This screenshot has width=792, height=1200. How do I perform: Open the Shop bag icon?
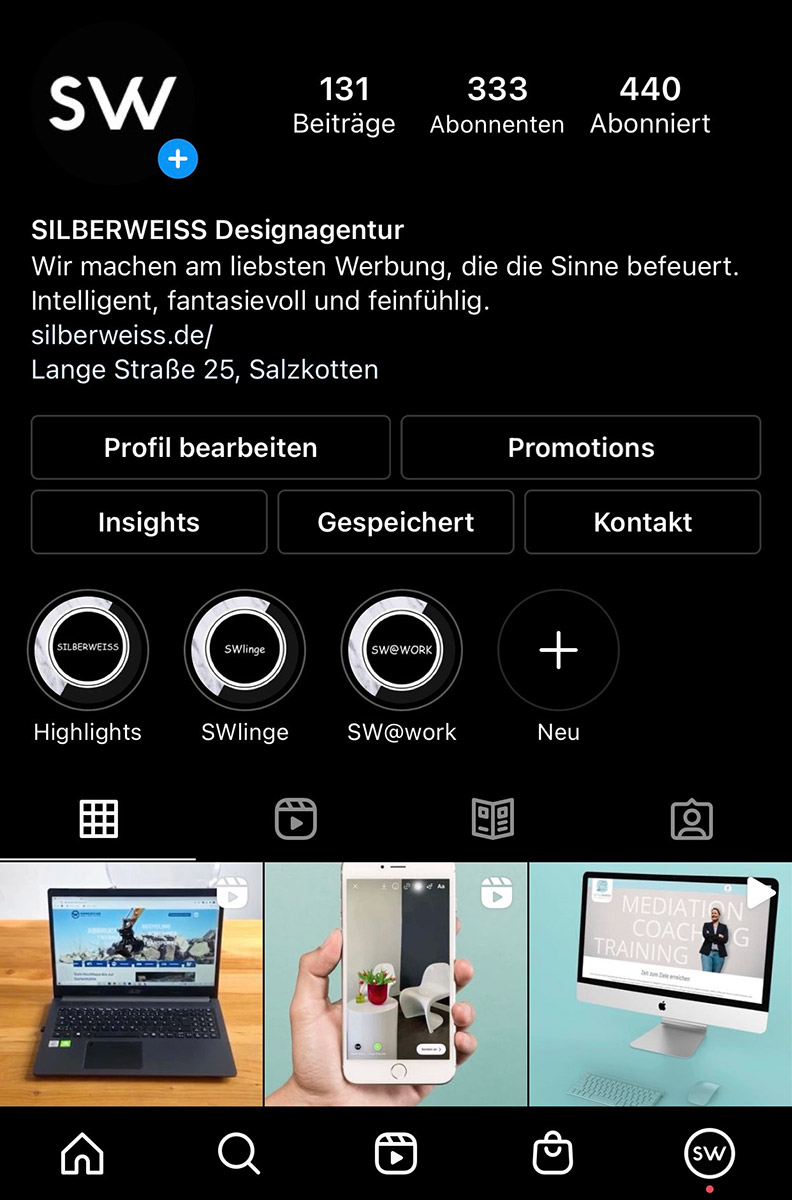[553, 1153]
